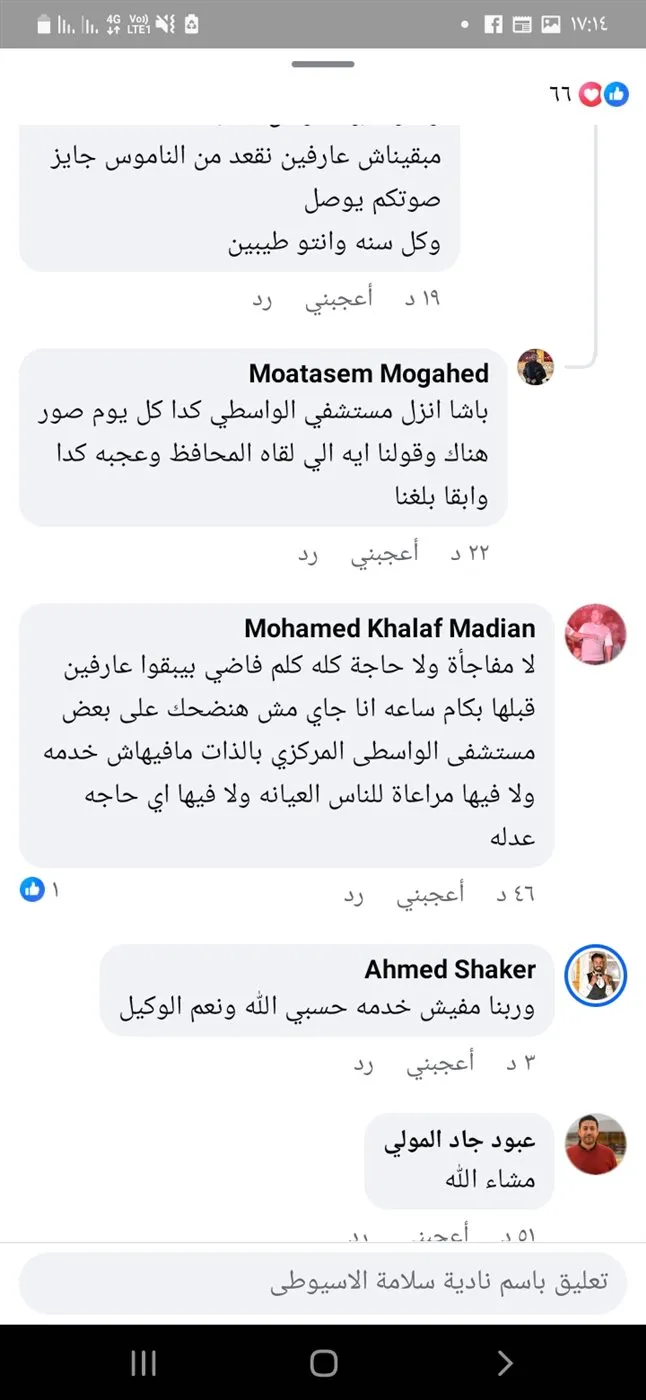Screen dimensions: 646x1400
Task: Tap the drag handle atop the comments sheet
Action: pos(323,65)
